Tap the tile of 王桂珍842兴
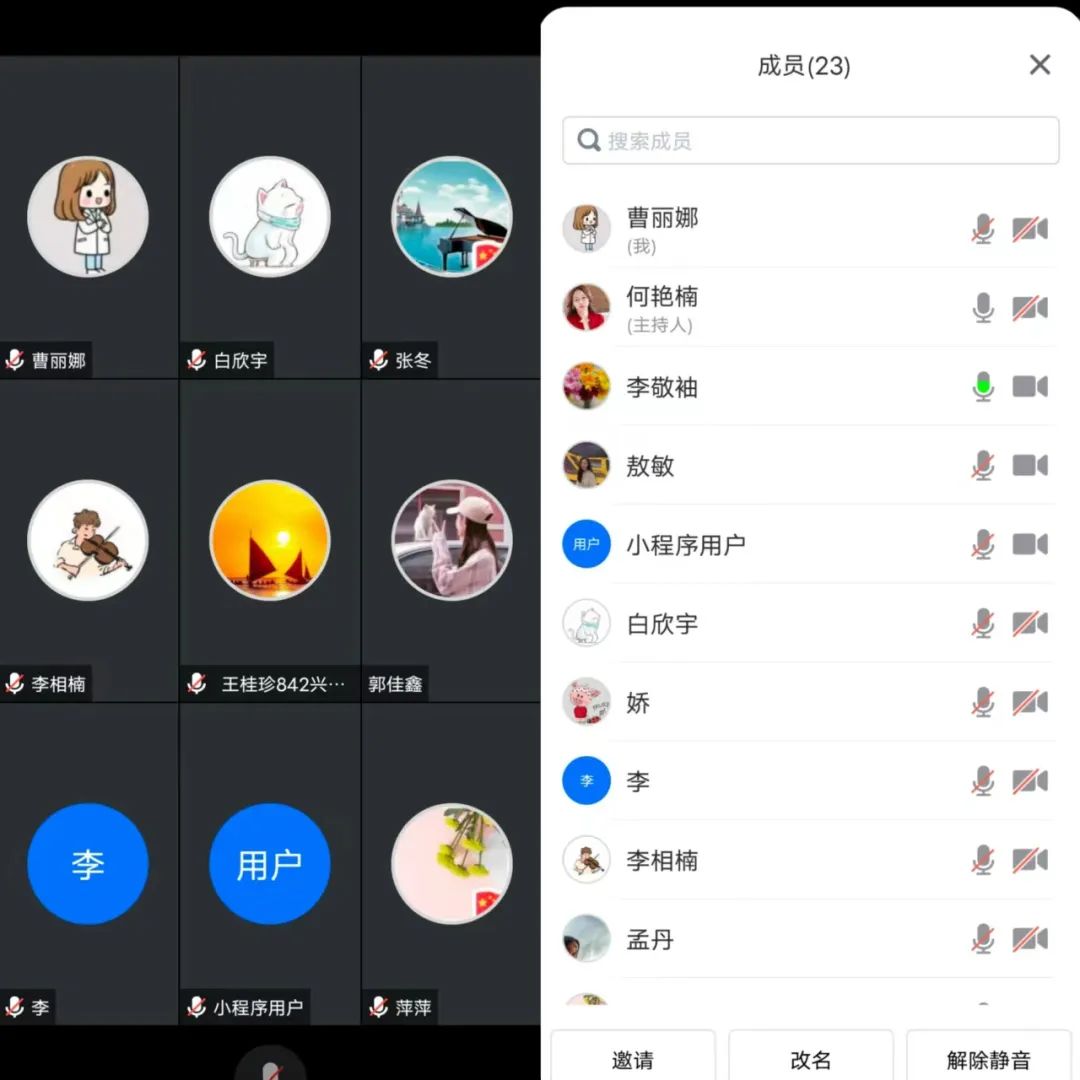 tap(270, 540)
